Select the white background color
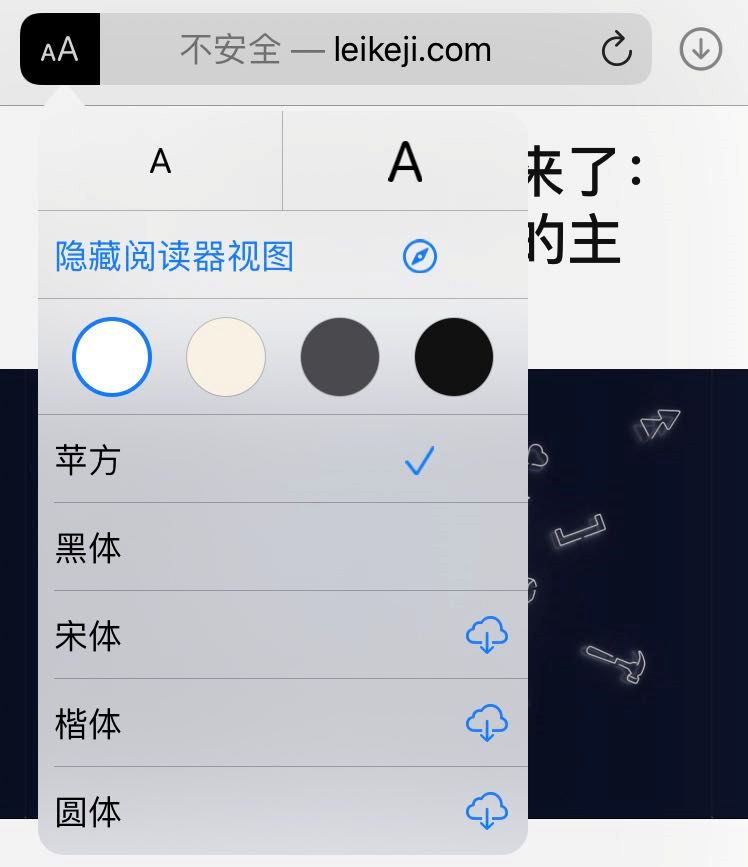Image resolution: width=748 pixels, height=867 pixels. click(112, 357)
